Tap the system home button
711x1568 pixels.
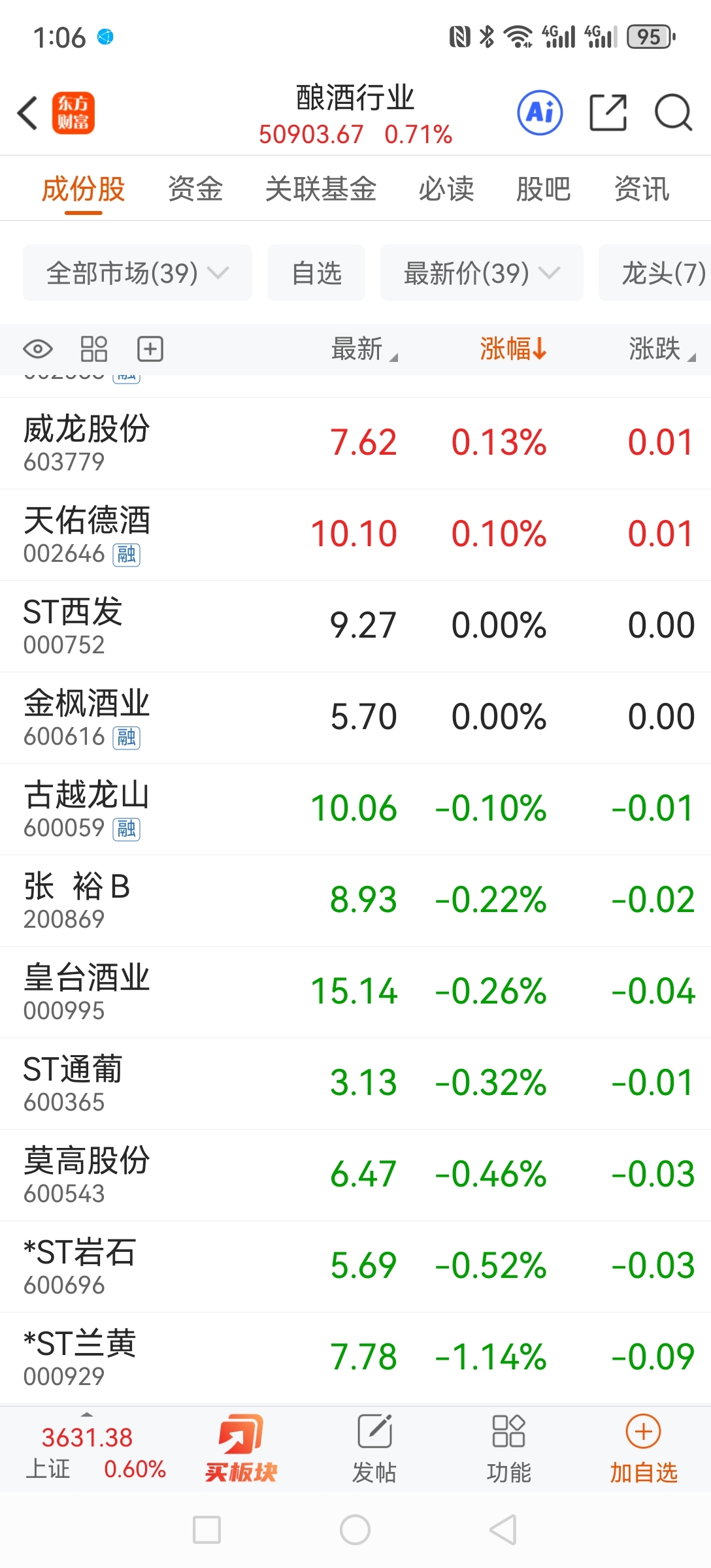(x=355, y=1529)
